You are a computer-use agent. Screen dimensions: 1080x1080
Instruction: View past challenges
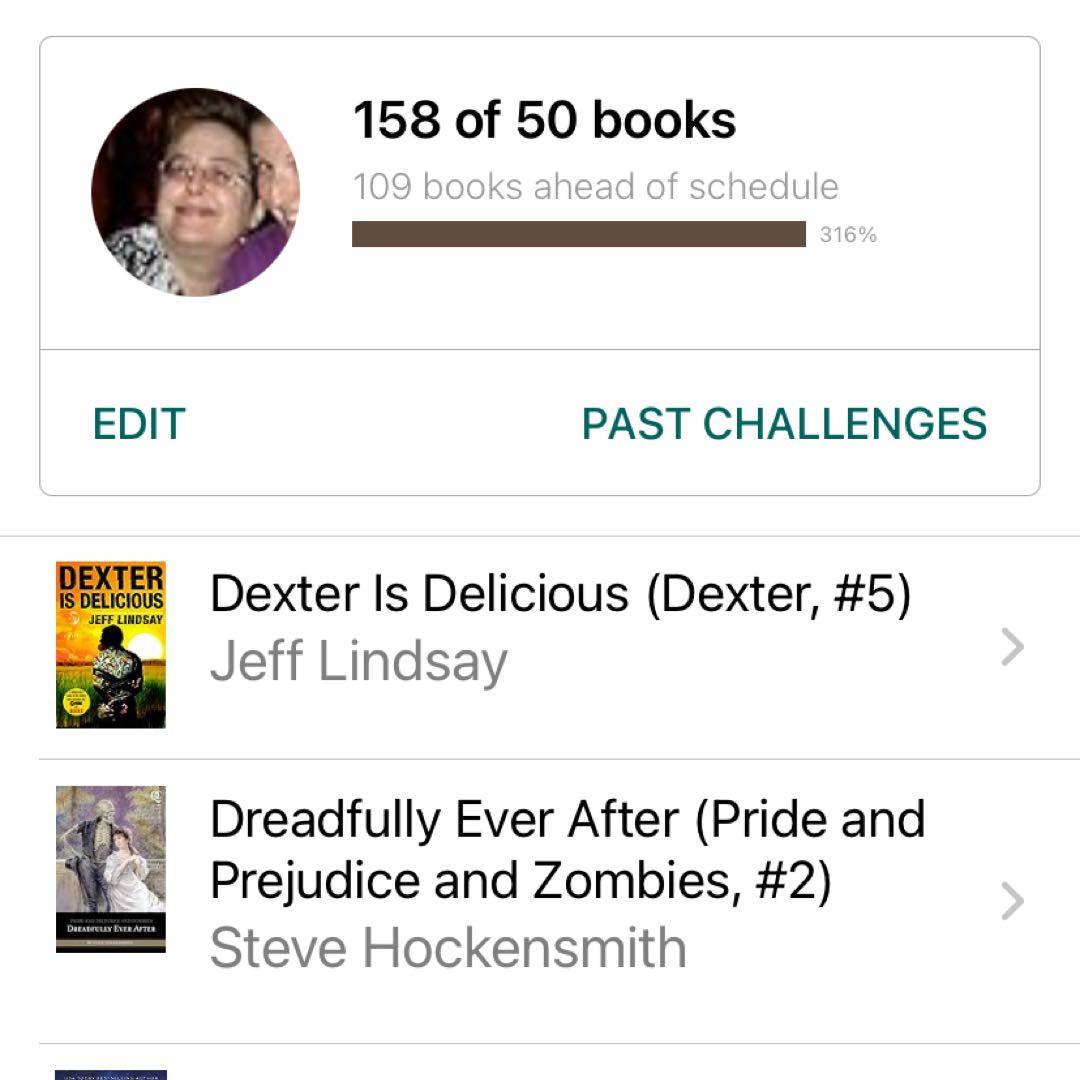(784, 424)
